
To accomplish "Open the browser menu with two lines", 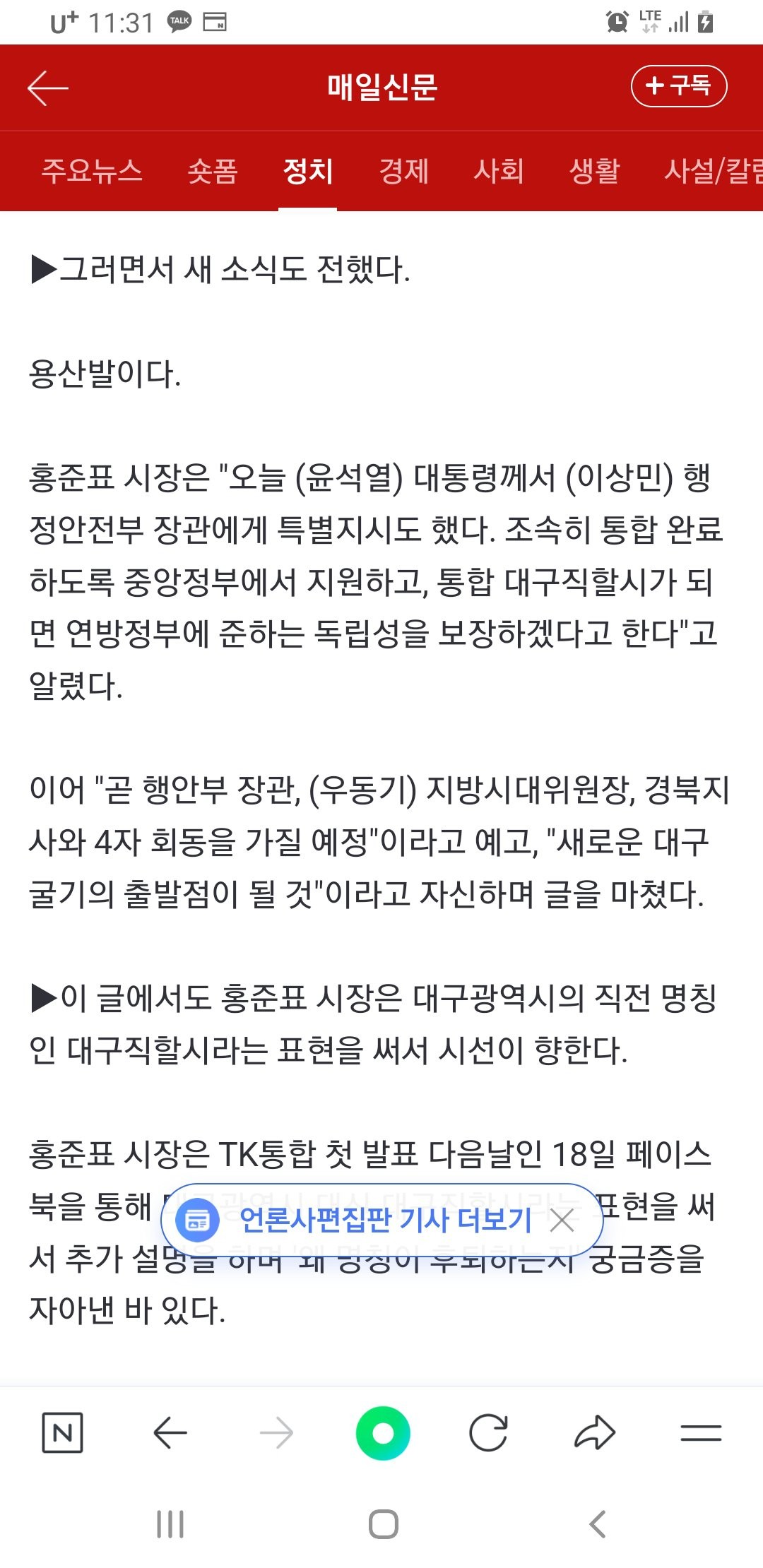I will [701, 1432].
